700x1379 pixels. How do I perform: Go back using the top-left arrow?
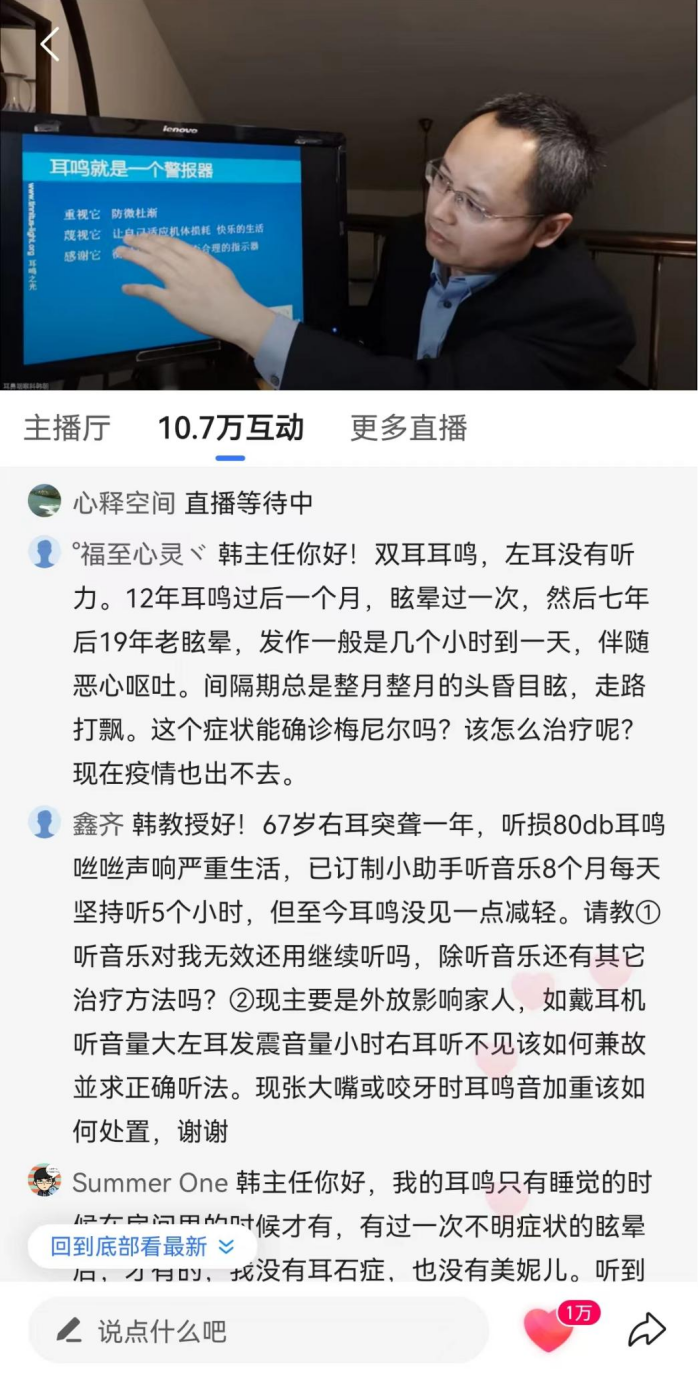click(x=49, y=44)
